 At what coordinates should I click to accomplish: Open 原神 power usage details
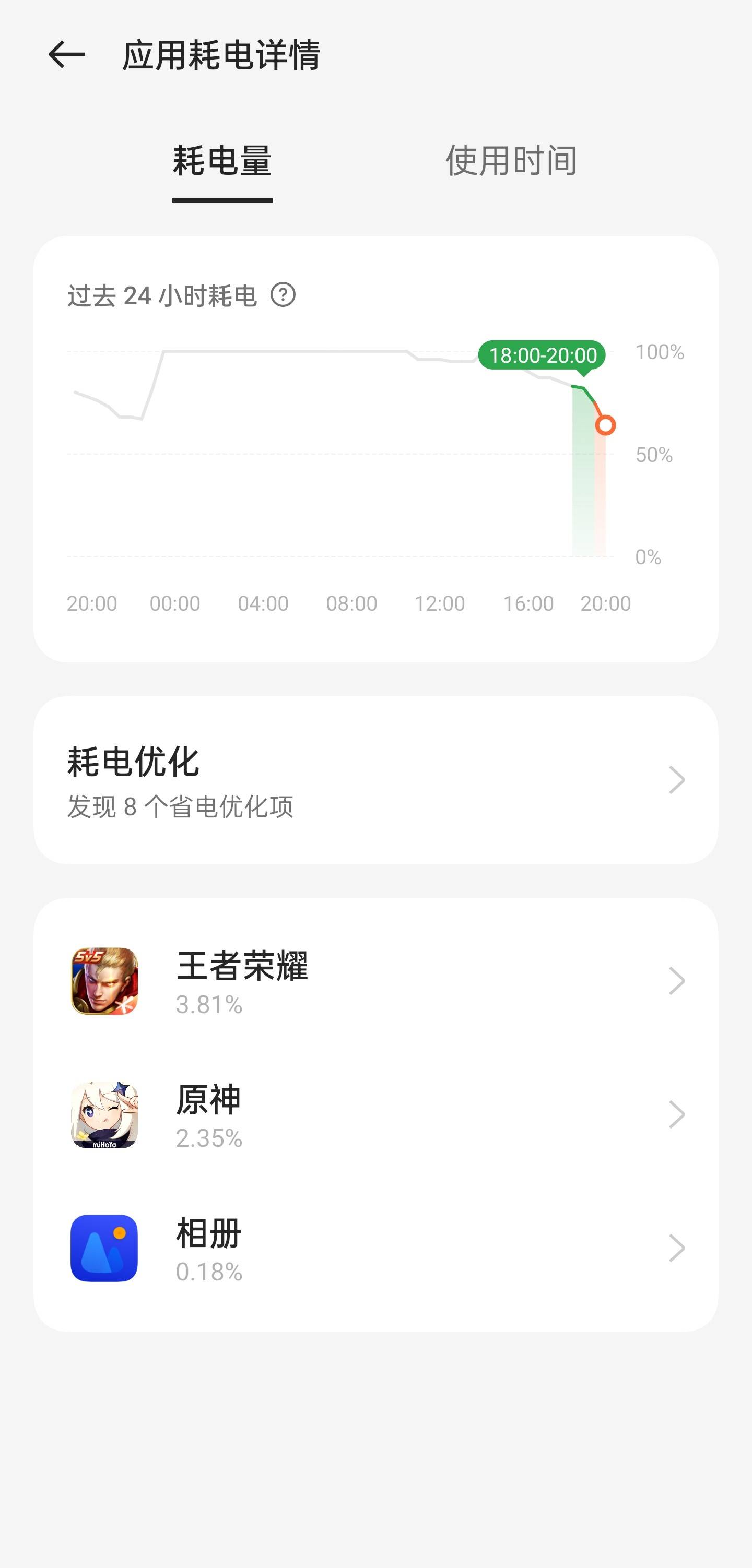tap(375, 1115)
